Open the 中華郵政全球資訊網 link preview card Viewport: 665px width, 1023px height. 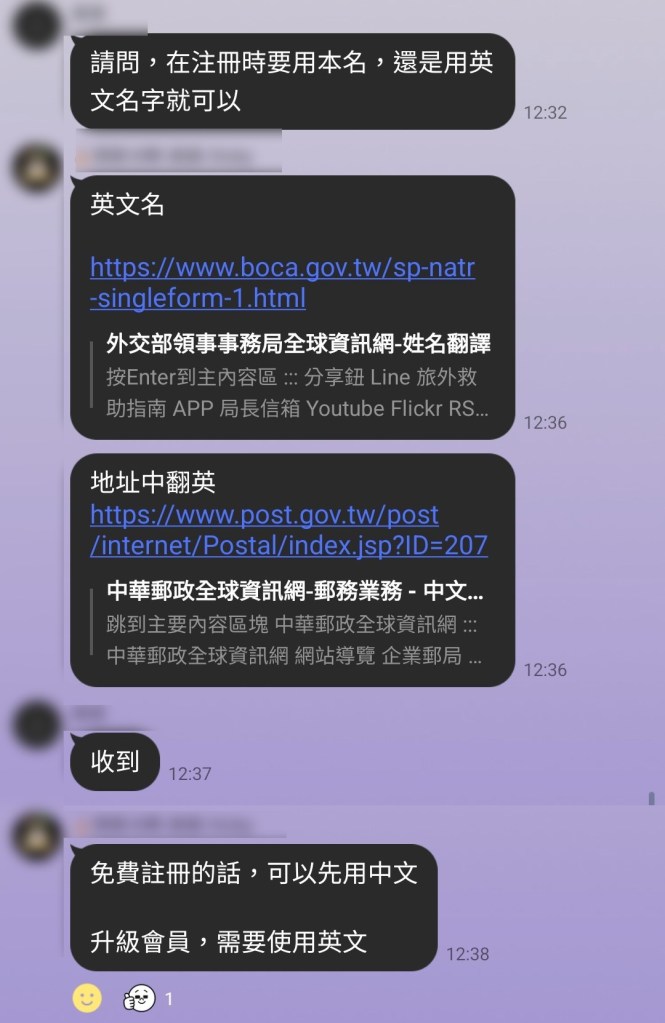(x=295, y=623)
